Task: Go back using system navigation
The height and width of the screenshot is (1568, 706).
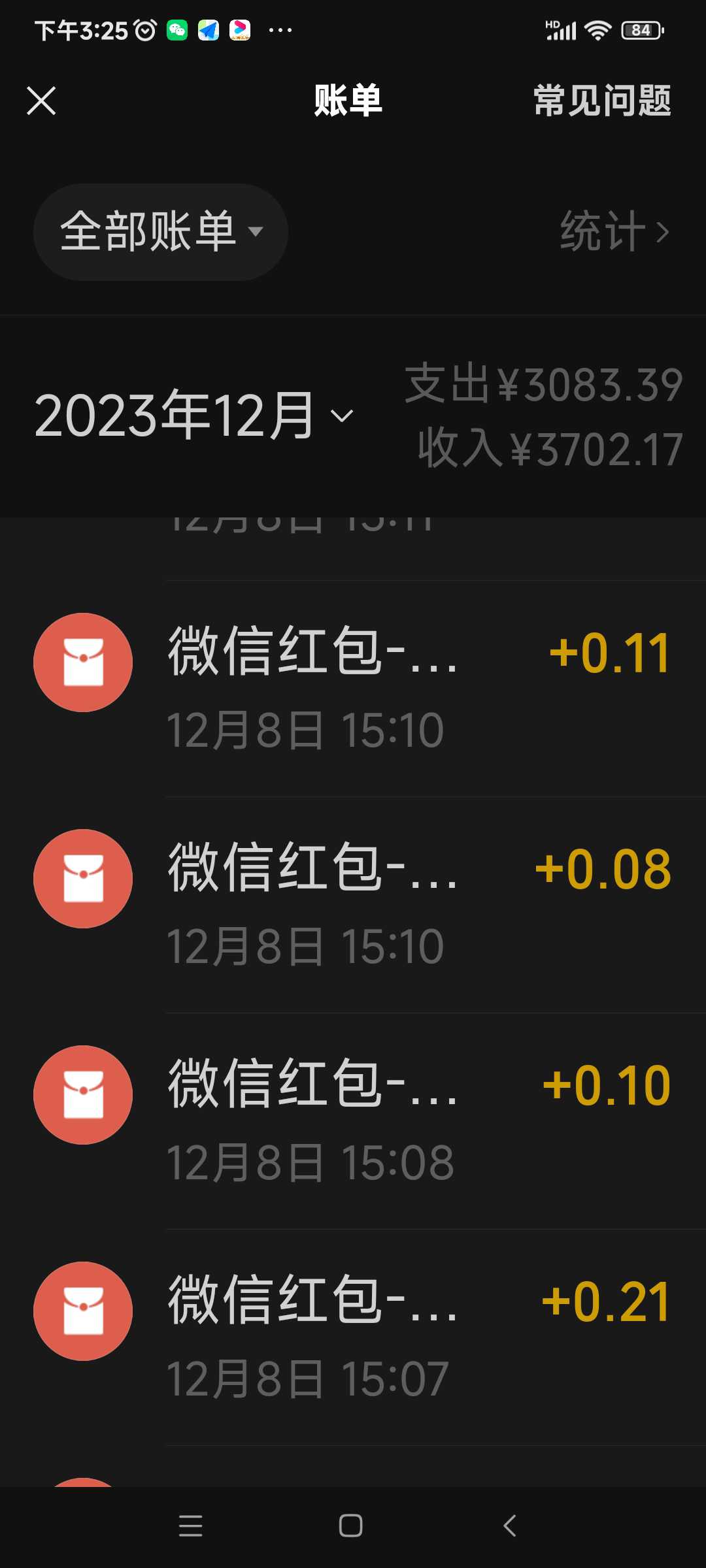Action: [511, 1526]
